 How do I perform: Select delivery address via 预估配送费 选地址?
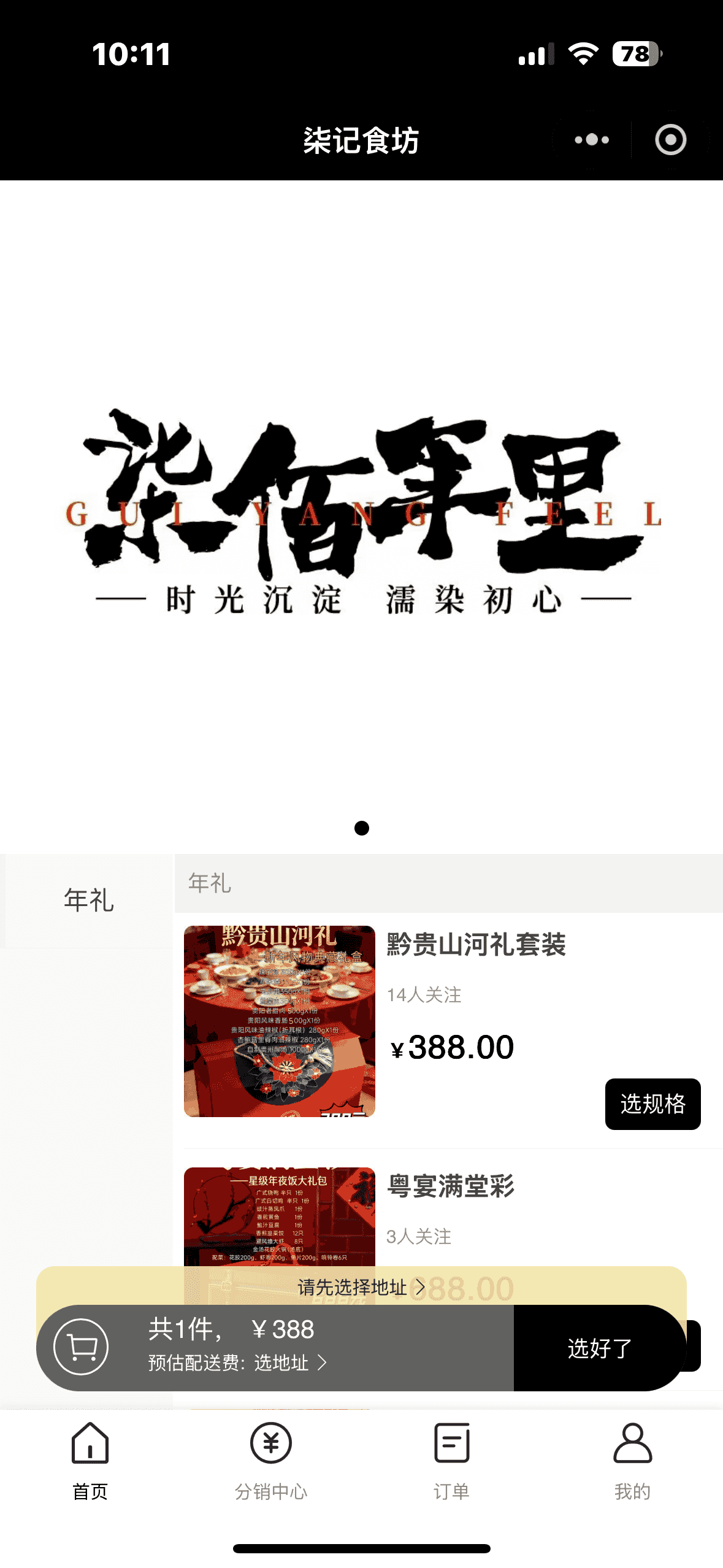pos(238,1362)
